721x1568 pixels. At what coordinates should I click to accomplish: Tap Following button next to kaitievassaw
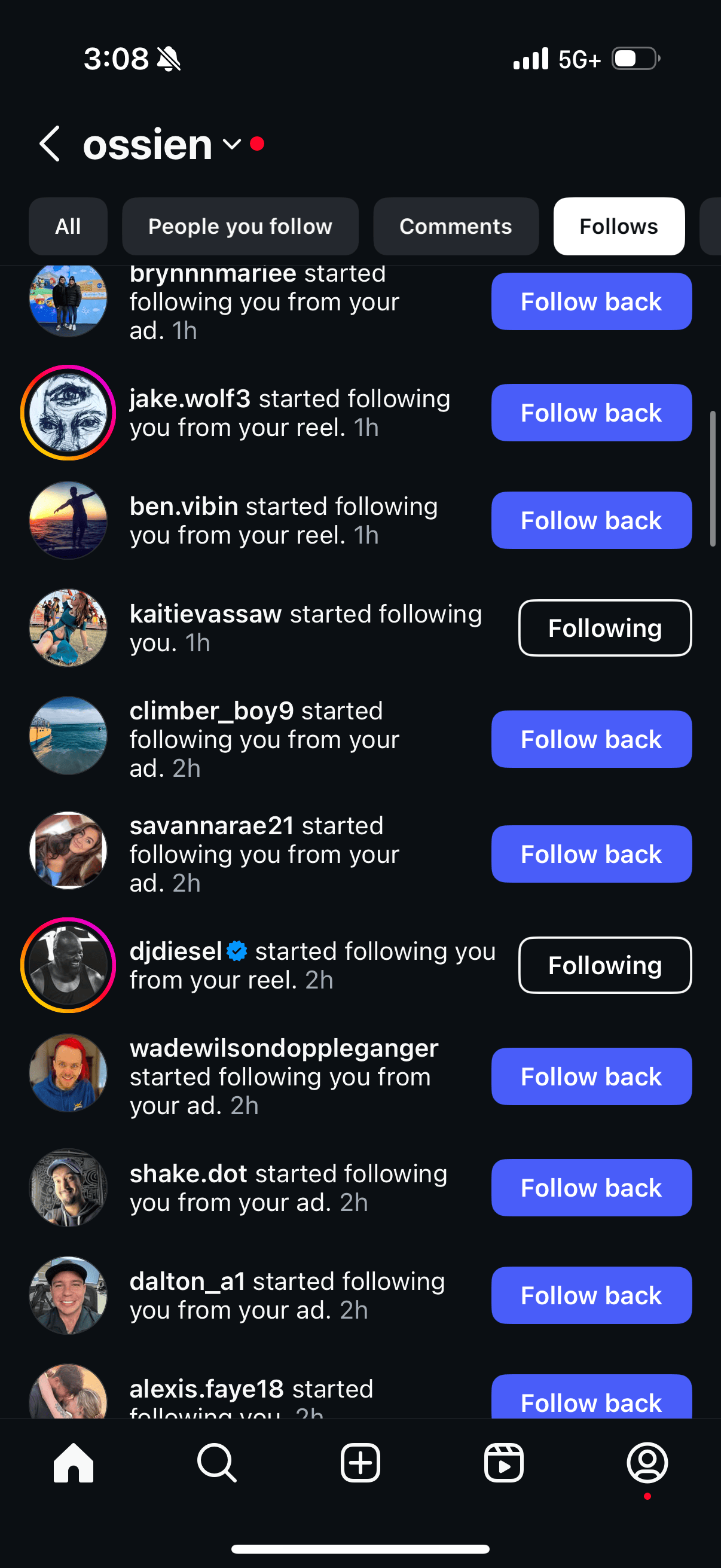point(604,628)
